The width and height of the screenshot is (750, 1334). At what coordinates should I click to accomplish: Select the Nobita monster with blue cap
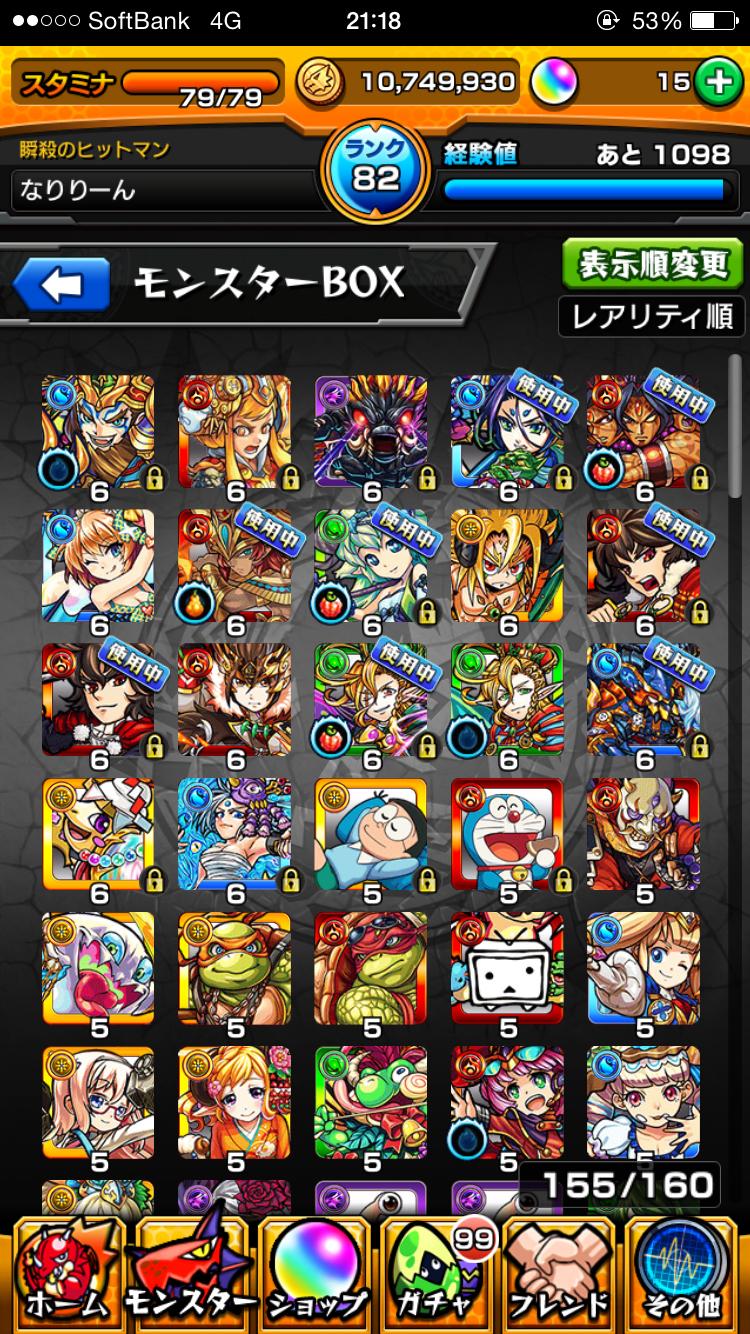click(371, 834)
